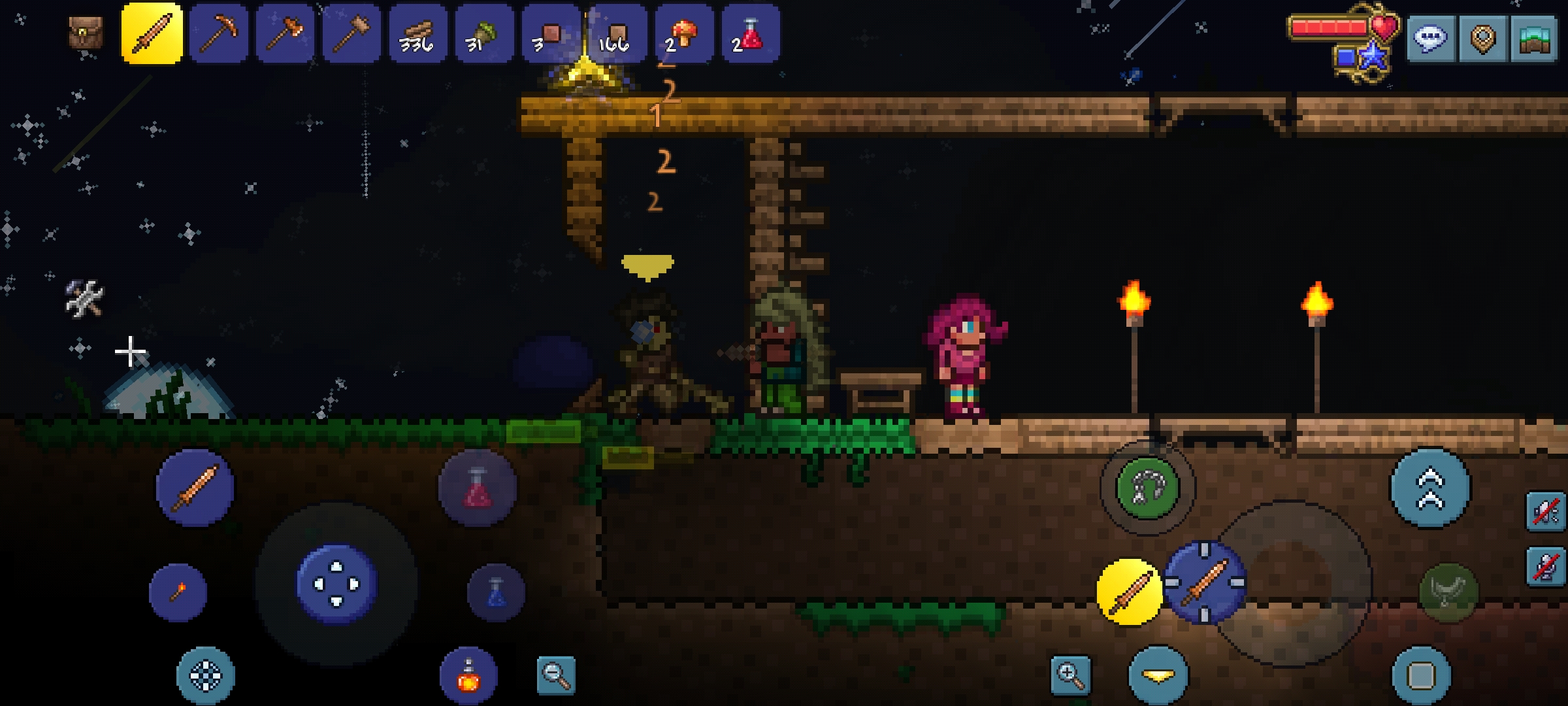
Task: Open the crossed tools settings icon
Action: coord(85,299)
